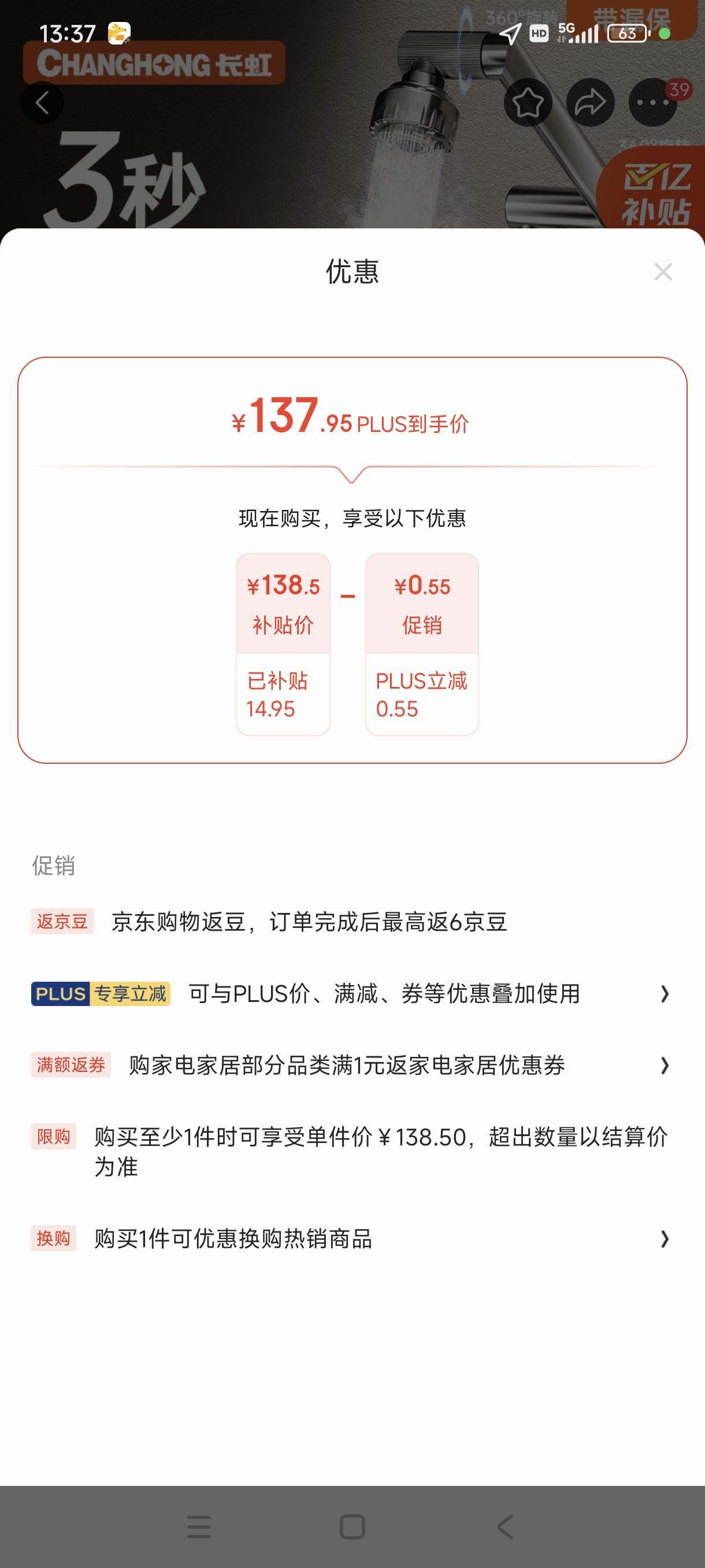Viewport: 705px width, 1568px height.
Task: Select the ¥138.5 补贴价 card
Action: tap(283, 639)
